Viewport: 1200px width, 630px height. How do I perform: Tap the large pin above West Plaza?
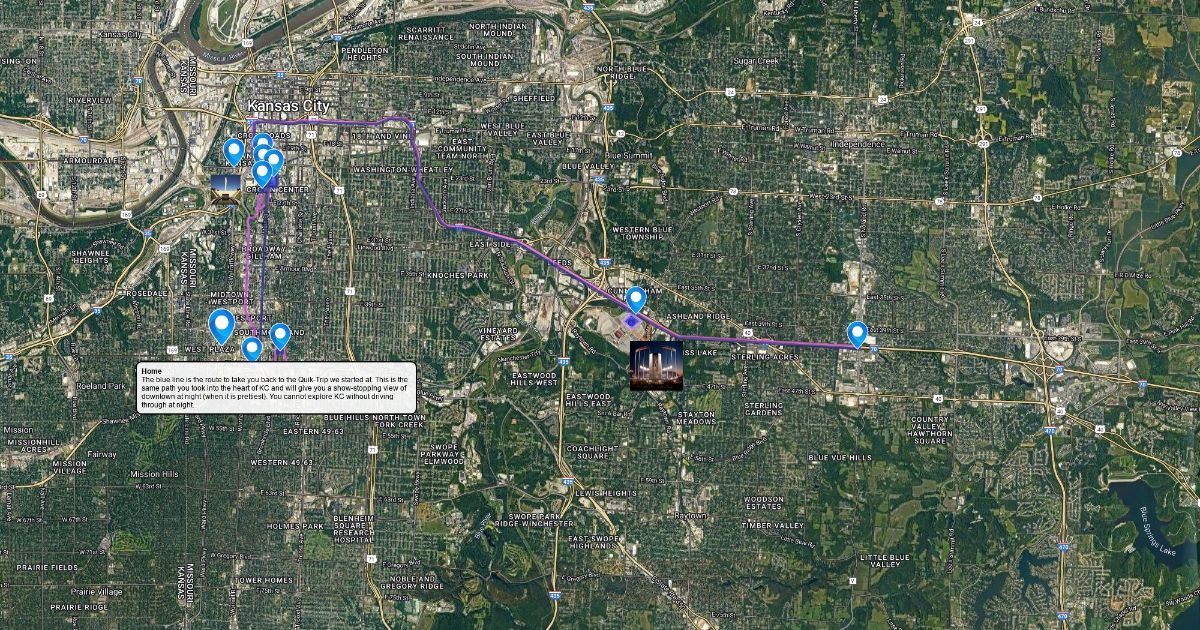pos(222,323)
